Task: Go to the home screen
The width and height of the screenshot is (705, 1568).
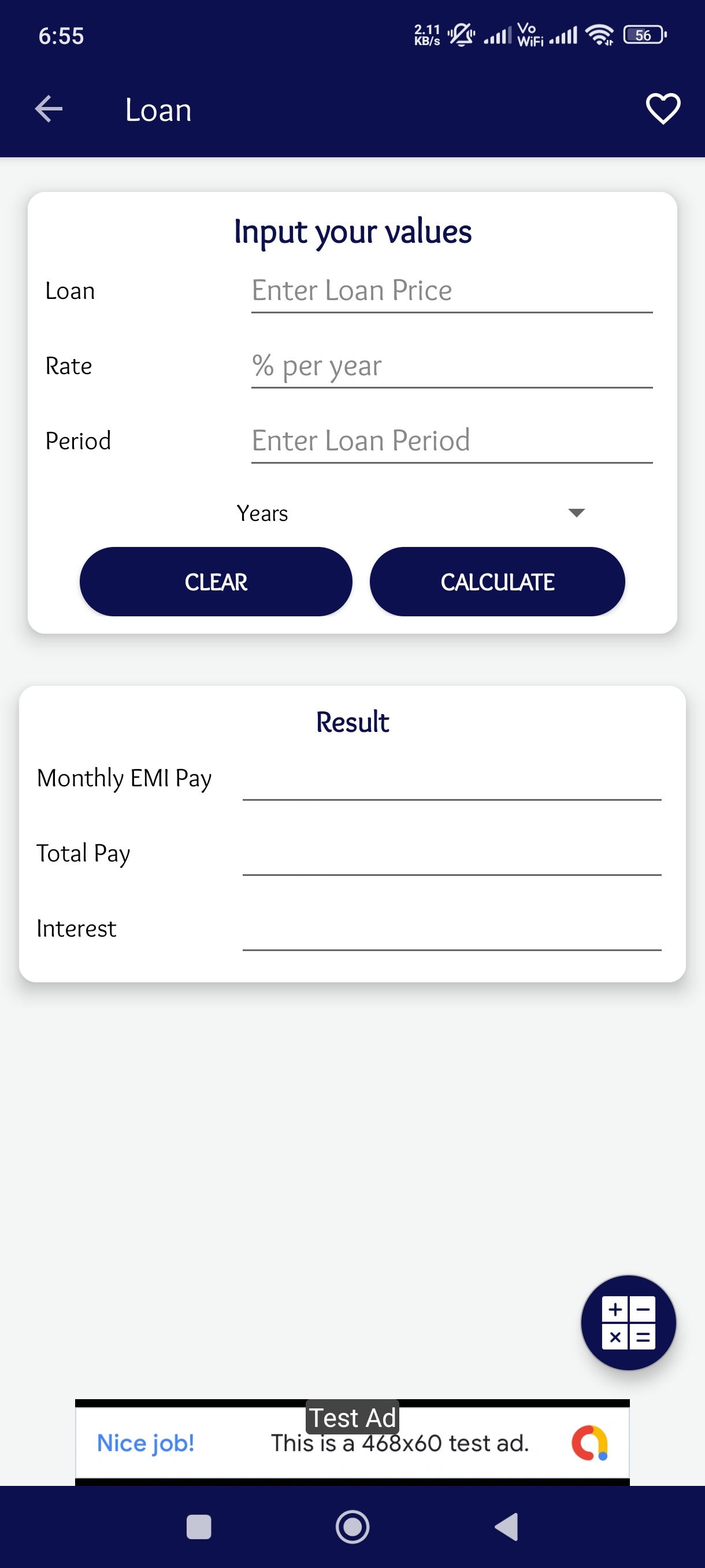Action: [352, 1526]
